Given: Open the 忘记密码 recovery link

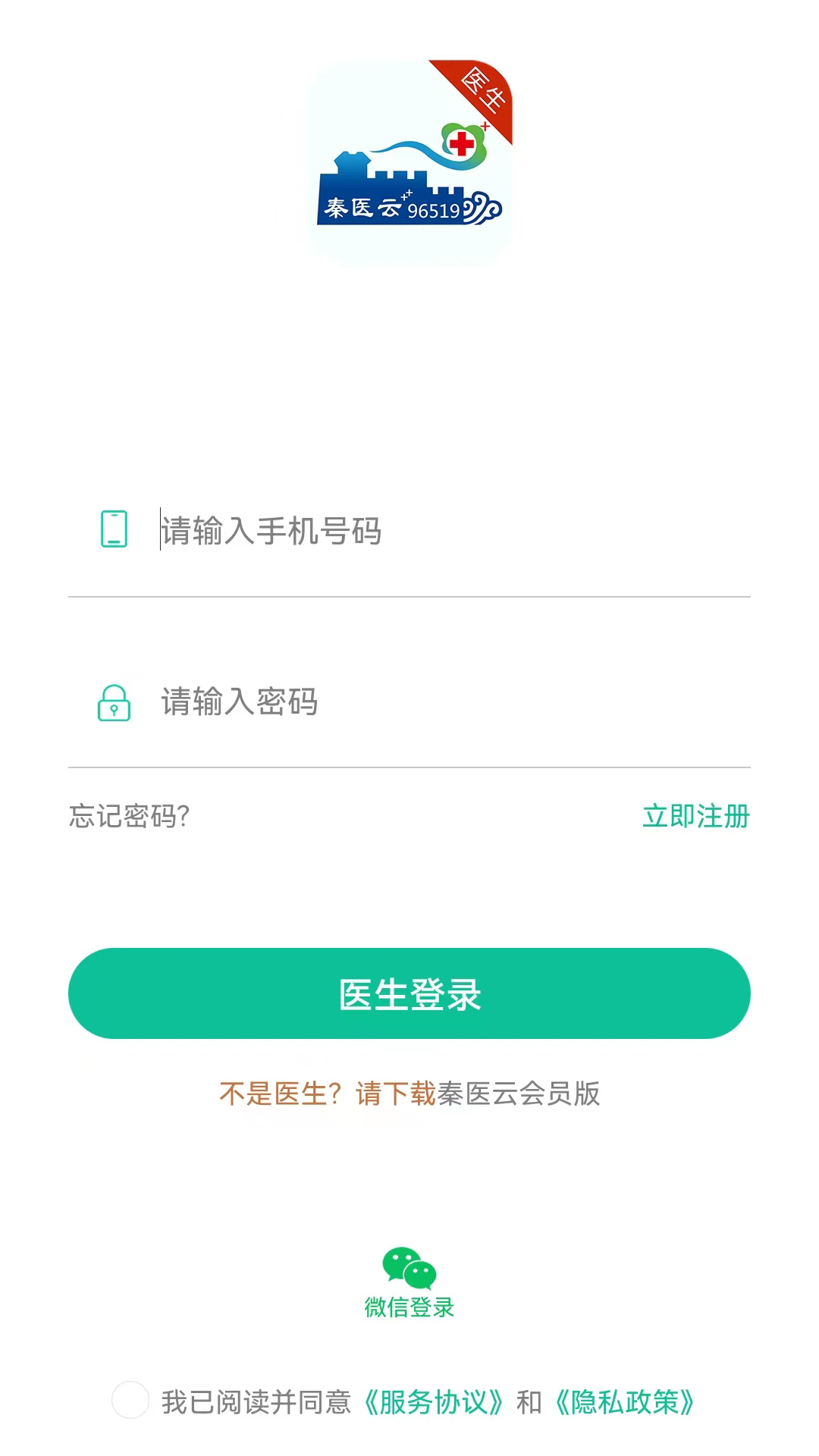Looking at the screenshot, I should (129, 816).
